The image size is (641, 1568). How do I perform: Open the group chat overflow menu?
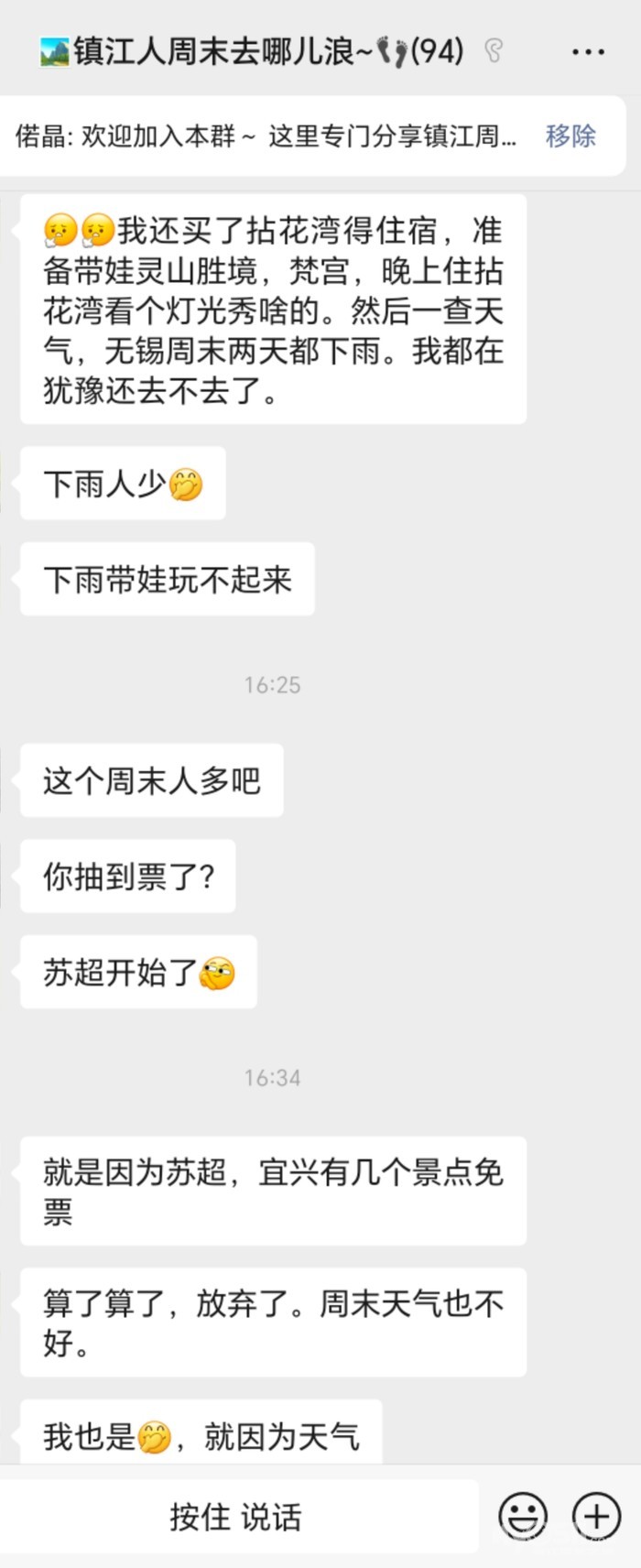(x=588, y=52)
